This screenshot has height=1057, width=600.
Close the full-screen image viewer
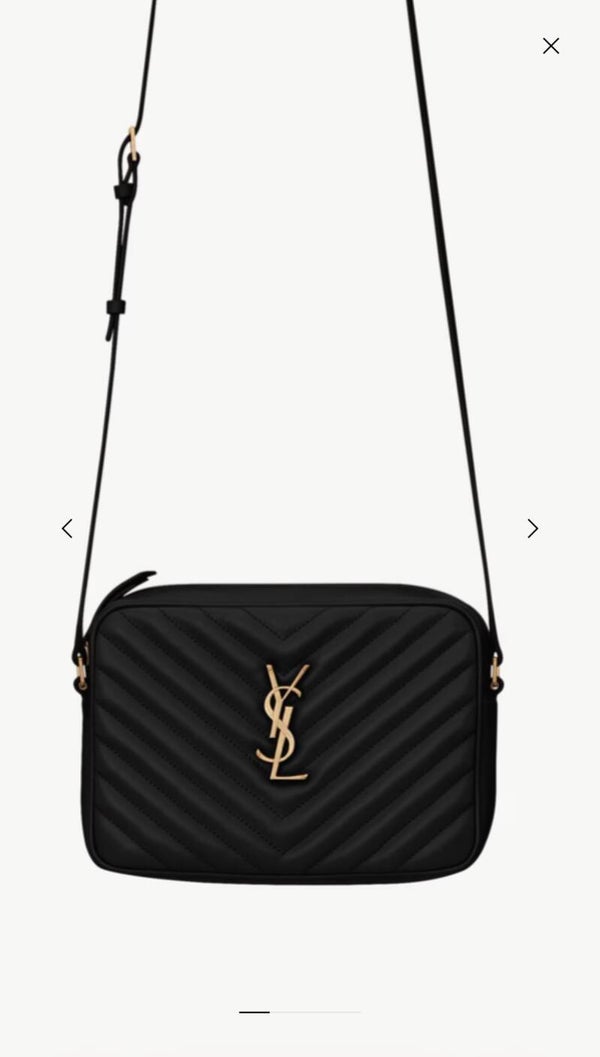(551, 46)
